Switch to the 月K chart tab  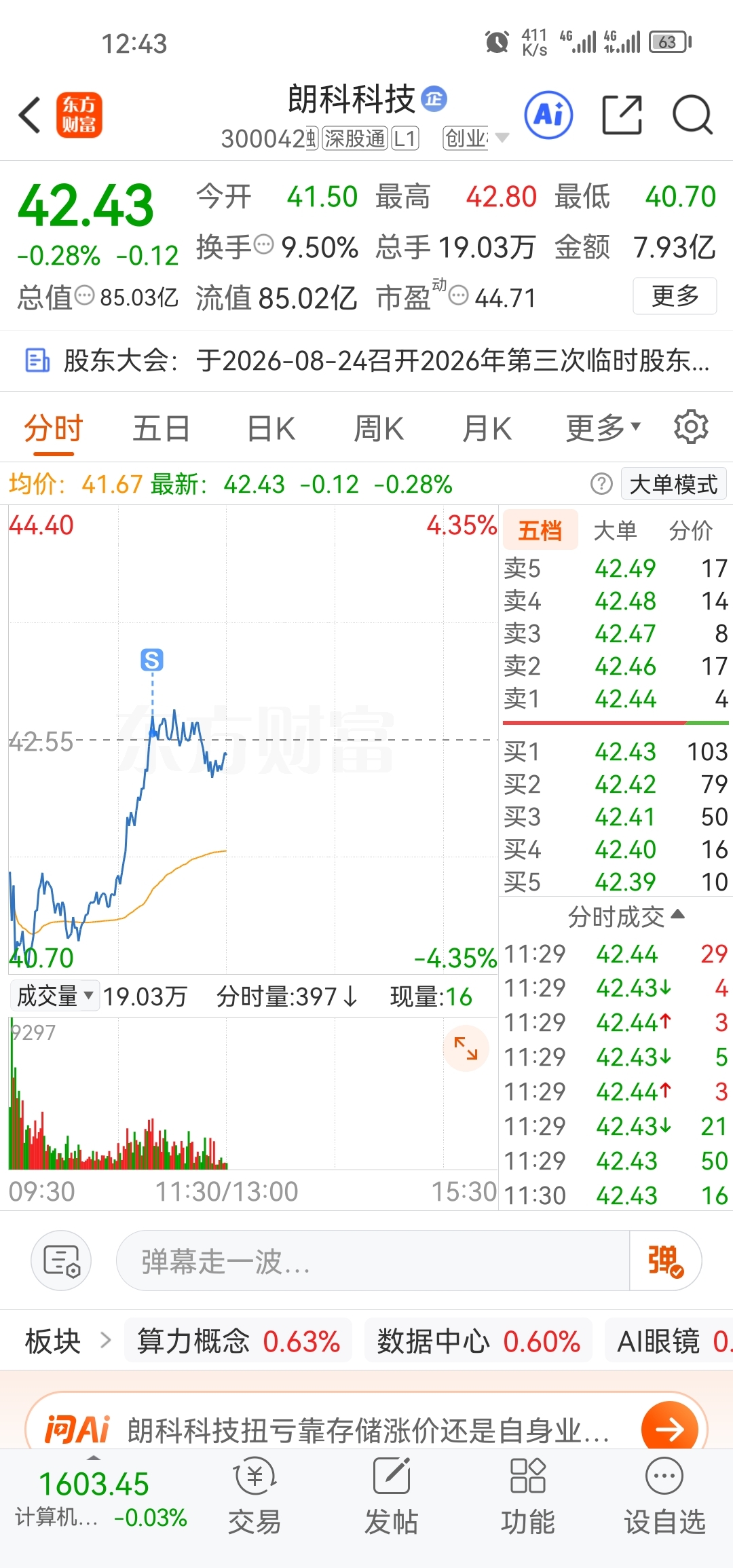[x=487, y=429]
